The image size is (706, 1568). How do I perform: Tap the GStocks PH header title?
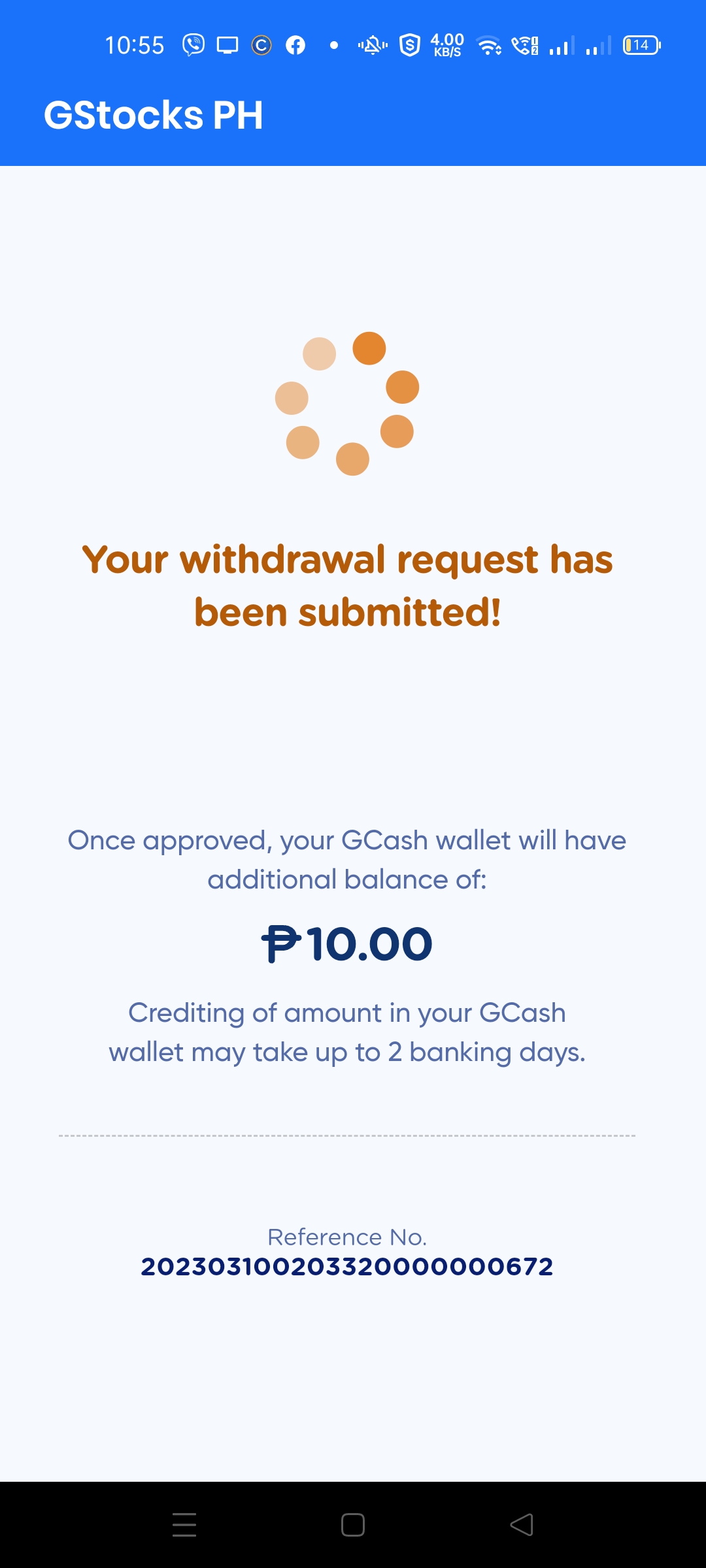(x=155, y=114)
